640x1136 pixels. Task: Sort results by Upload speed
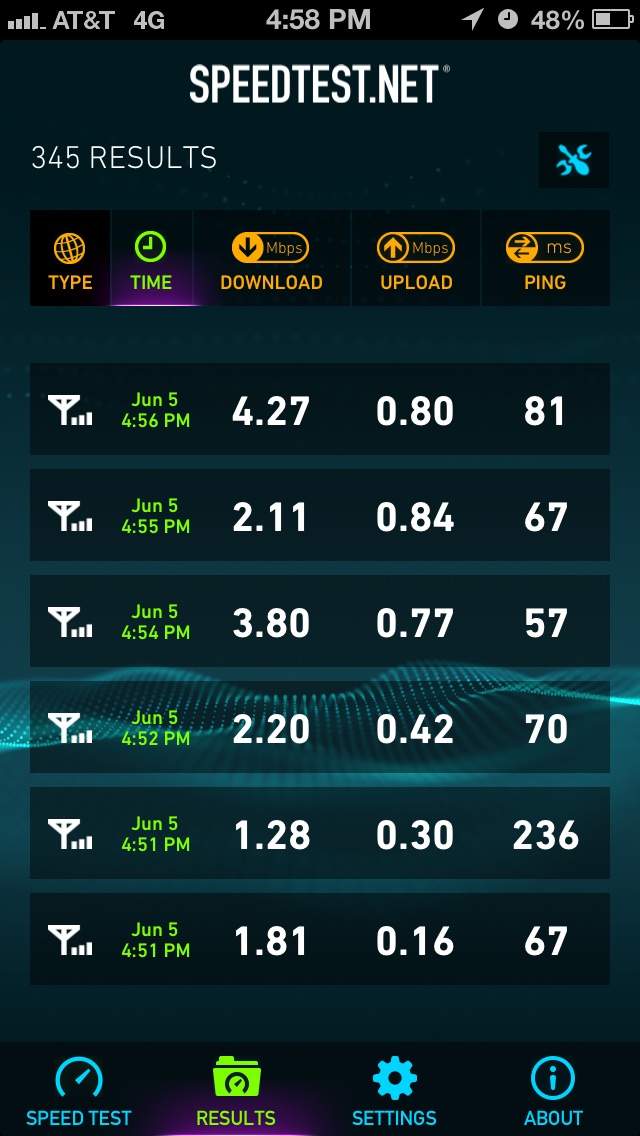tap(416, 260)
